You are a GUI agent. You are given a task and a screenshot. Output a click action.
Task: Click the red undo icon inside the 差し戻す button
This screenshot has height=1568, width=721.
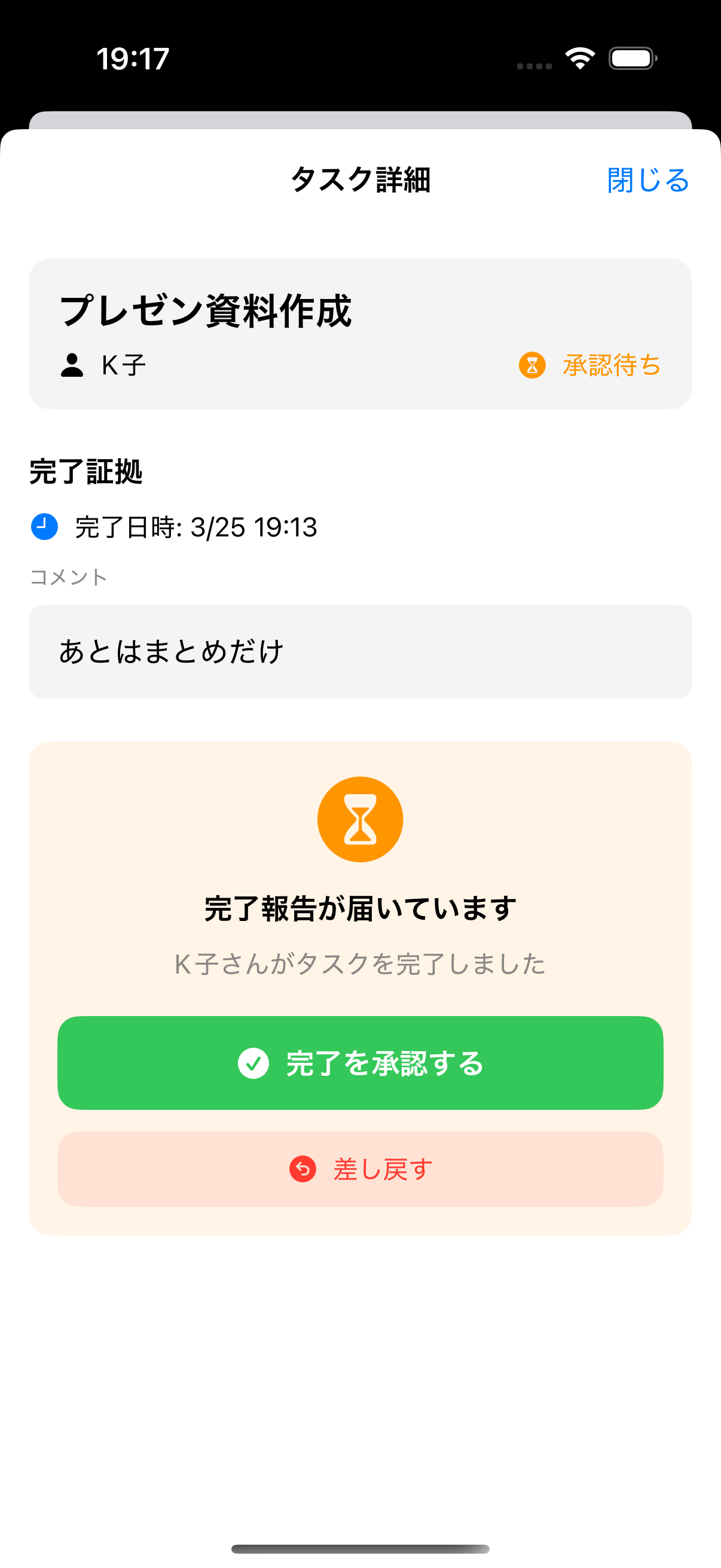tap(303, 1169)
